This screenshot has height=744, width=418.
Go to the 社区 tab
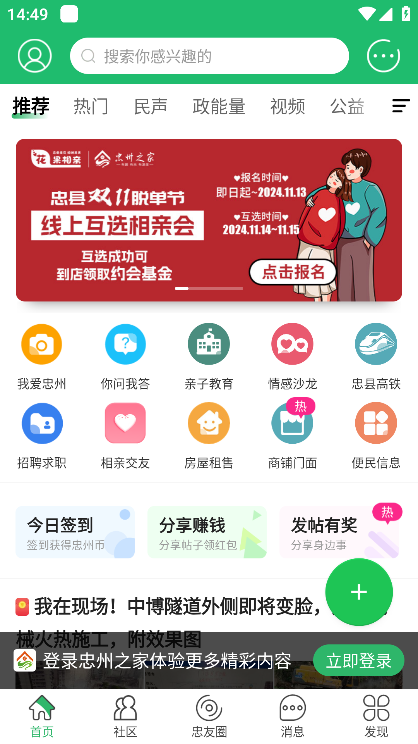click(x=125, y=716)
